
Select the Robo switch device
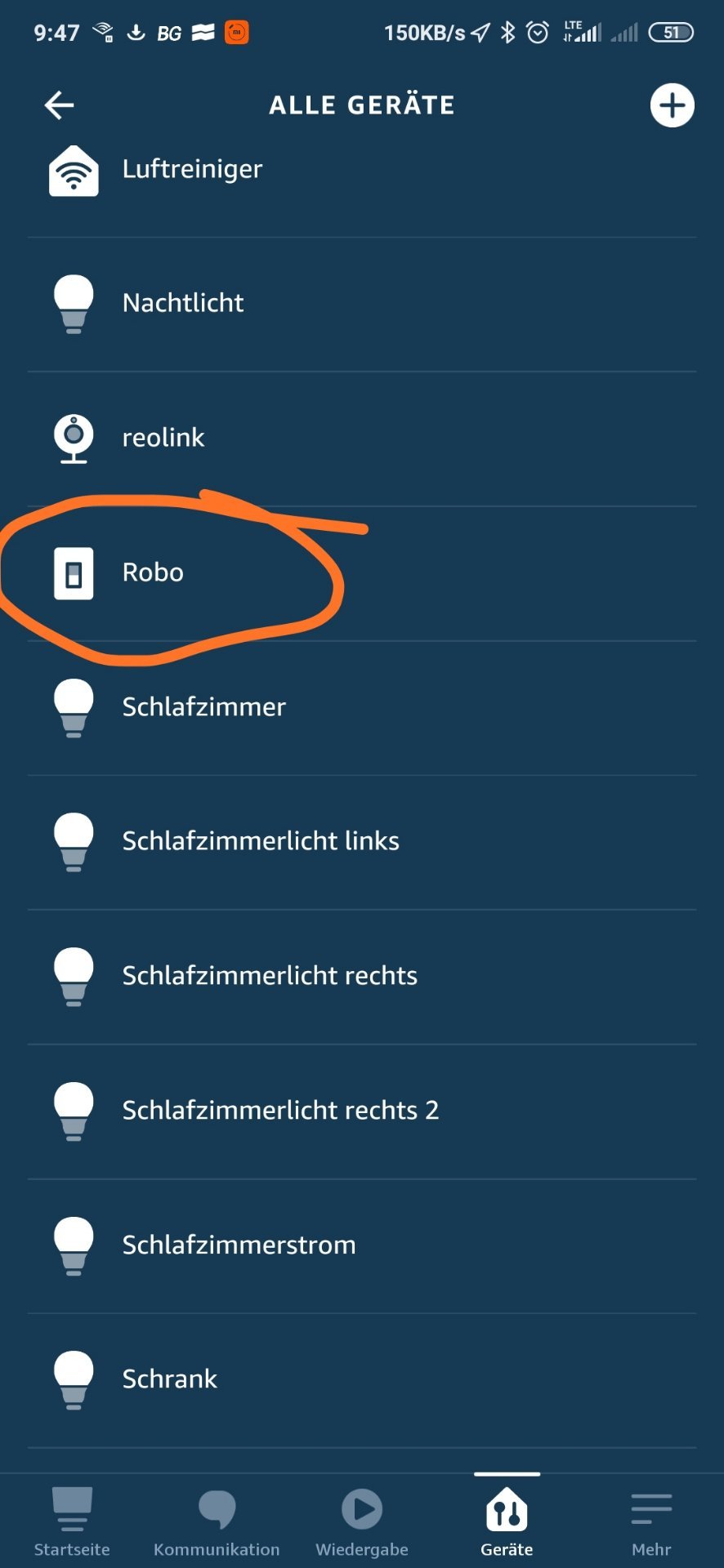pos(362,573)
